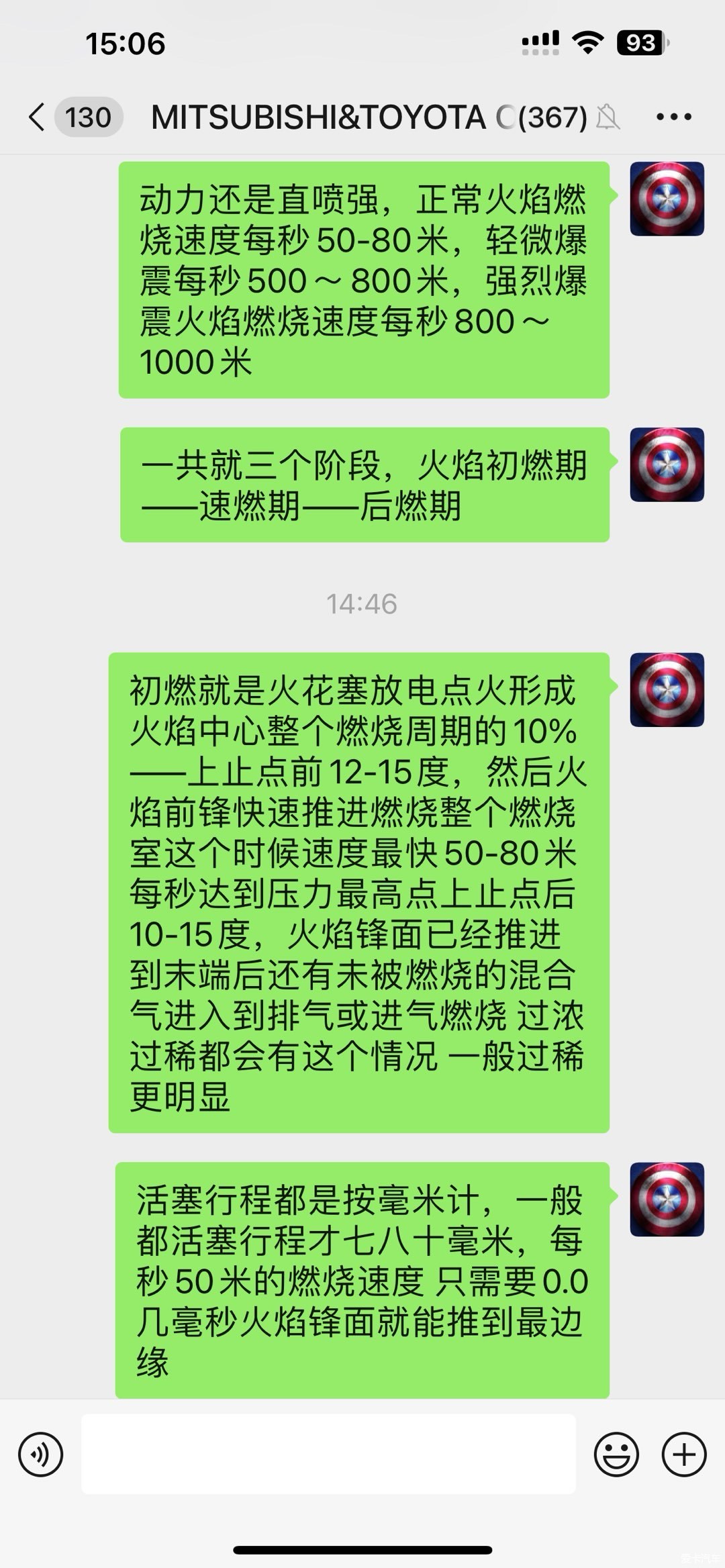Open sender avatar beside 动力还是直喷强 message
725x1568 pixels.
pos(667,199)
